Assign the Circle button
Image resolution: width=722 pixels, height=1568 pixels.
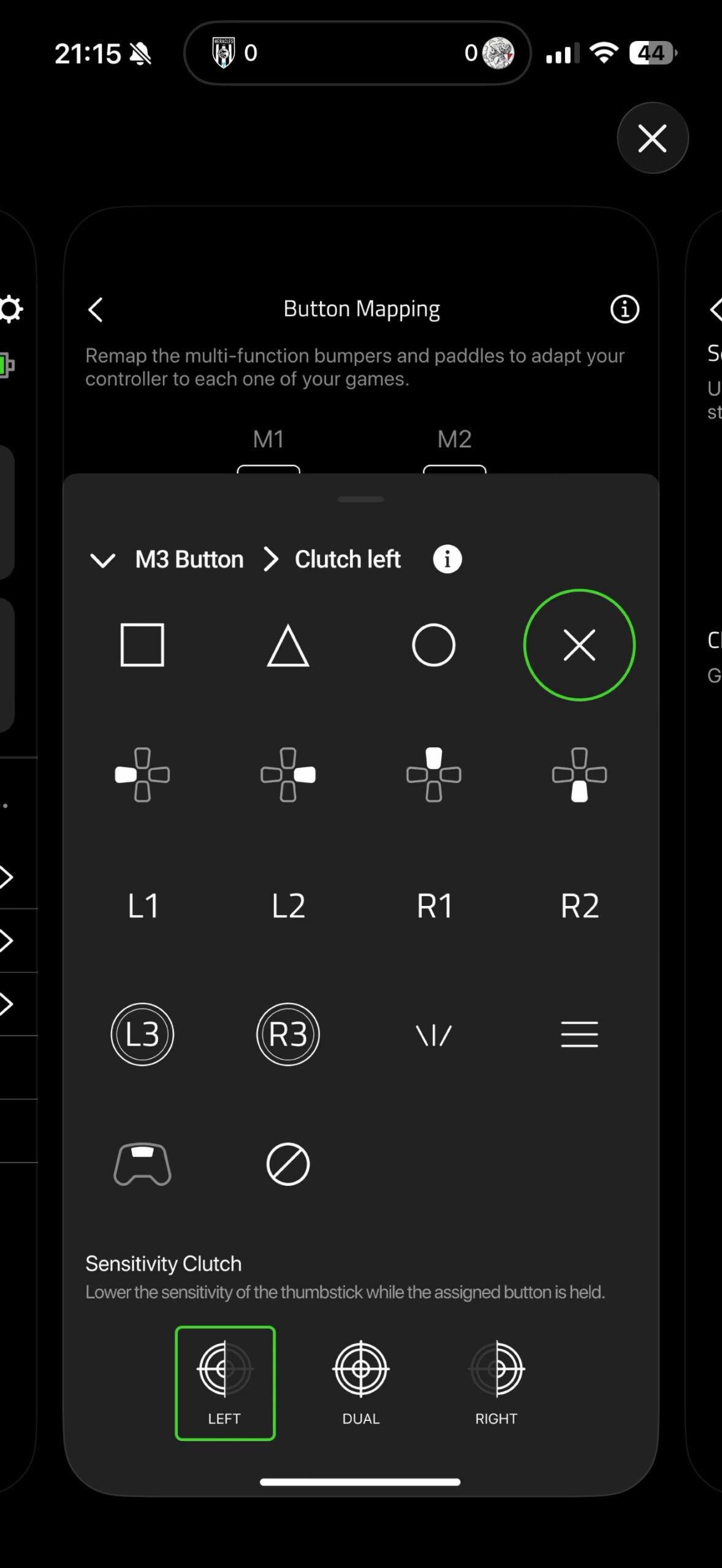tap(434, 645)
